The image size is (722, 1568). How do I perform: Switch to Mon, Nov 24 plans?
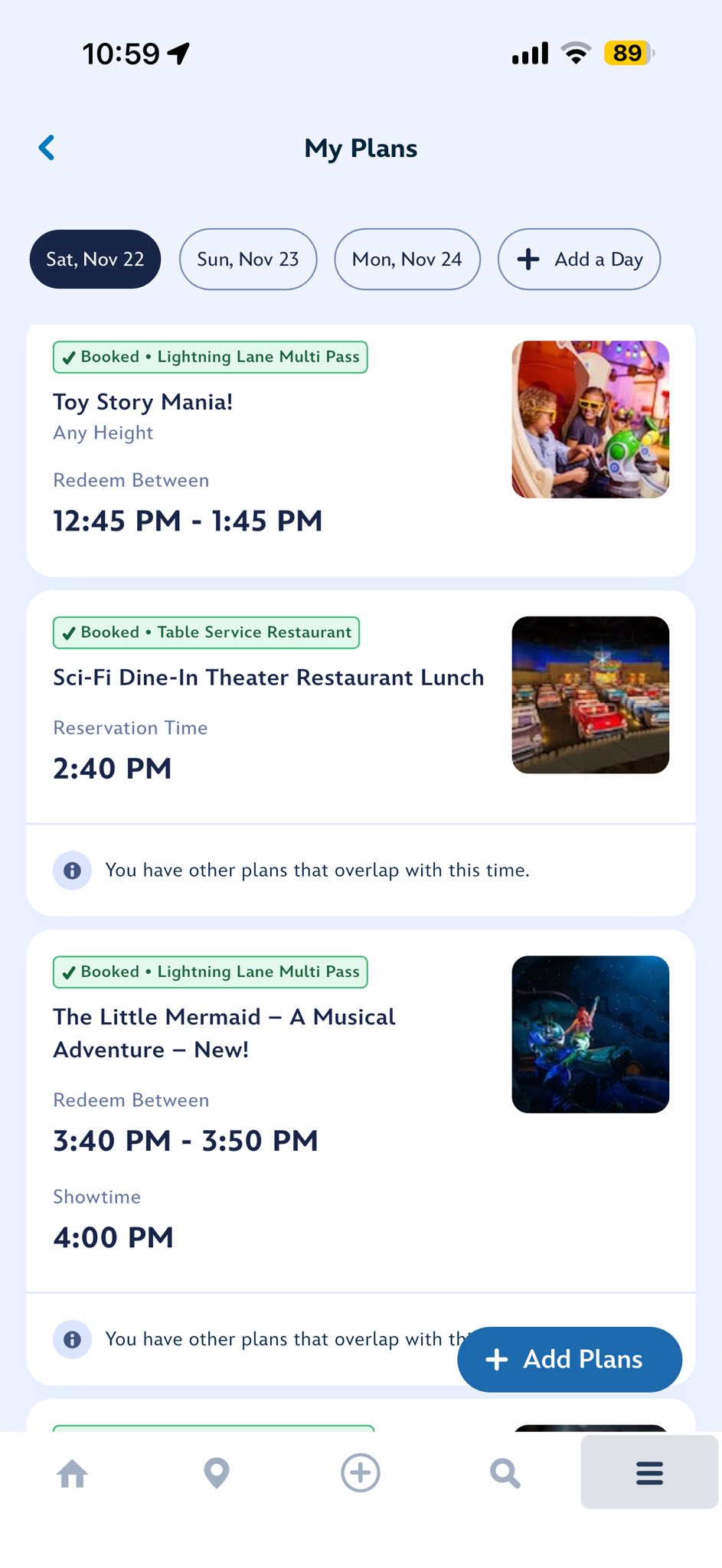point(407,260)
